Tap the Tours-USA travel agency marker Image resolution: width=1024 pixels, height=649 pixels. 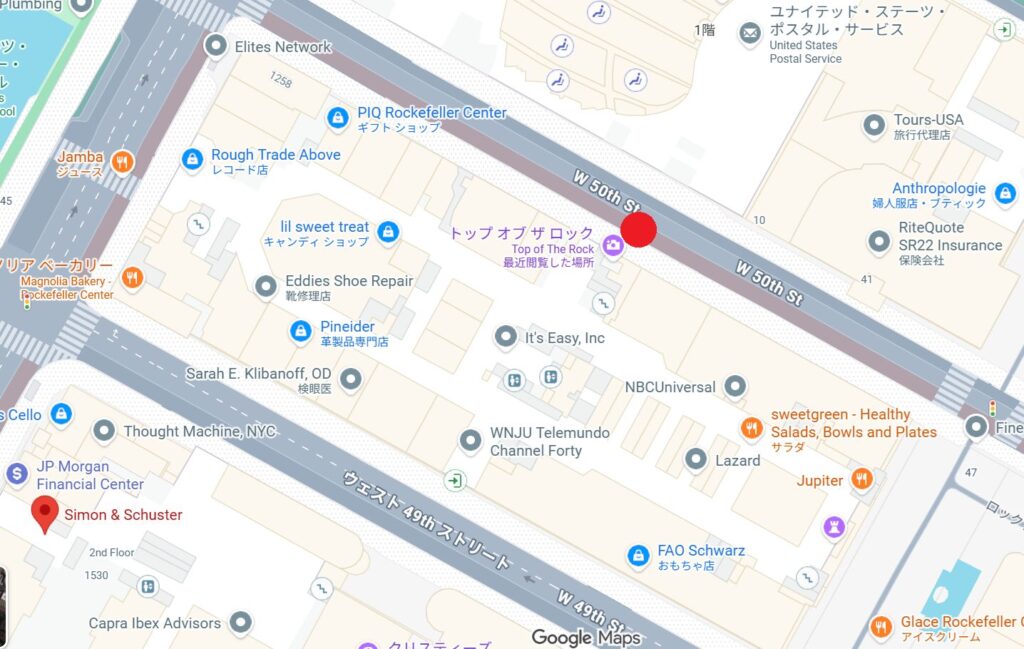876,125
